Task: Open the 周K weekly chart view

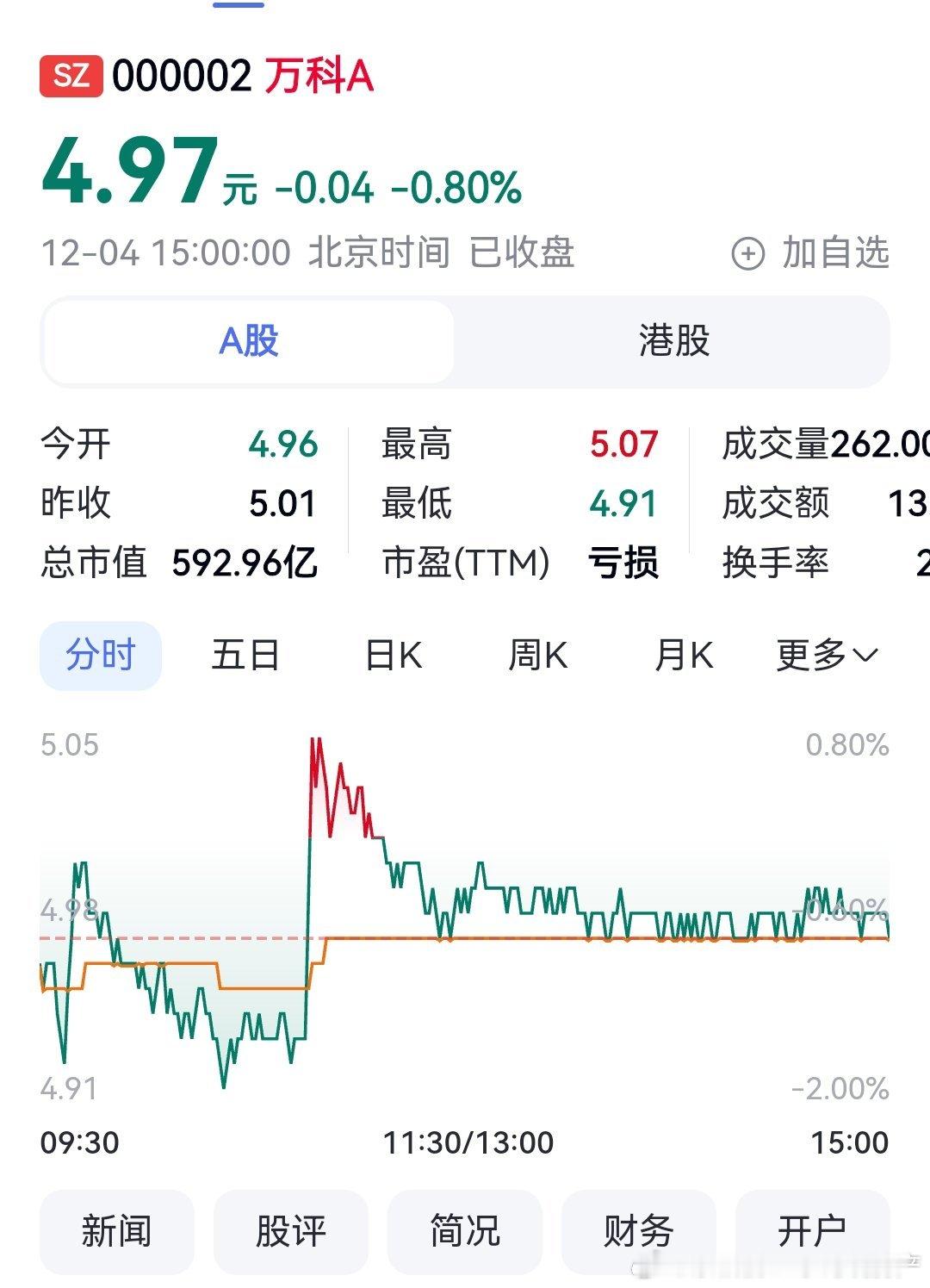Action: tap(538, 655)
